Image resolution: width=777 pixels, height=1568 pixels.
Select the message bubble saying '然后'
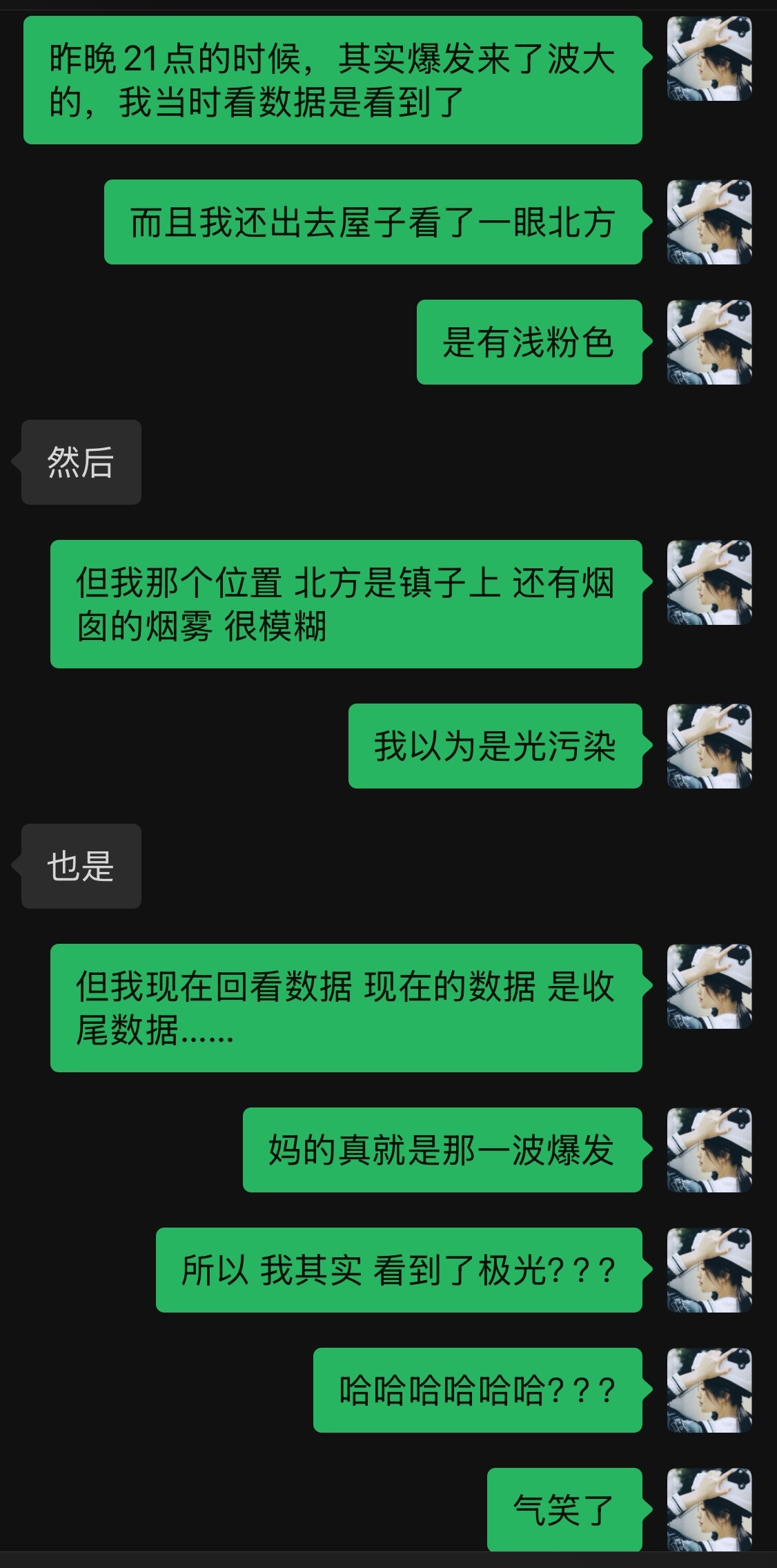81,464
